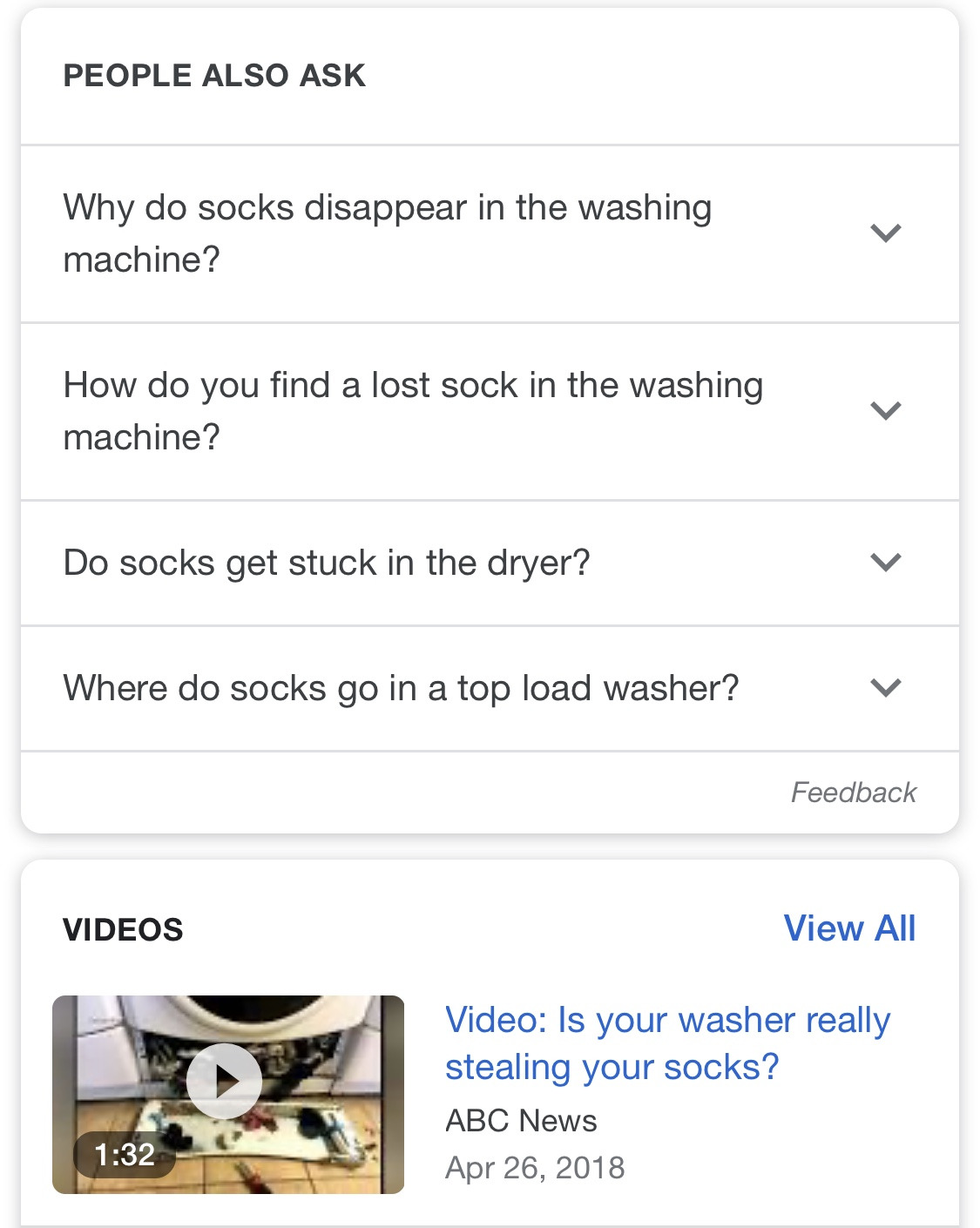
Task: Expand "Where do socks go in a top load washer?"
Action: 490,688
